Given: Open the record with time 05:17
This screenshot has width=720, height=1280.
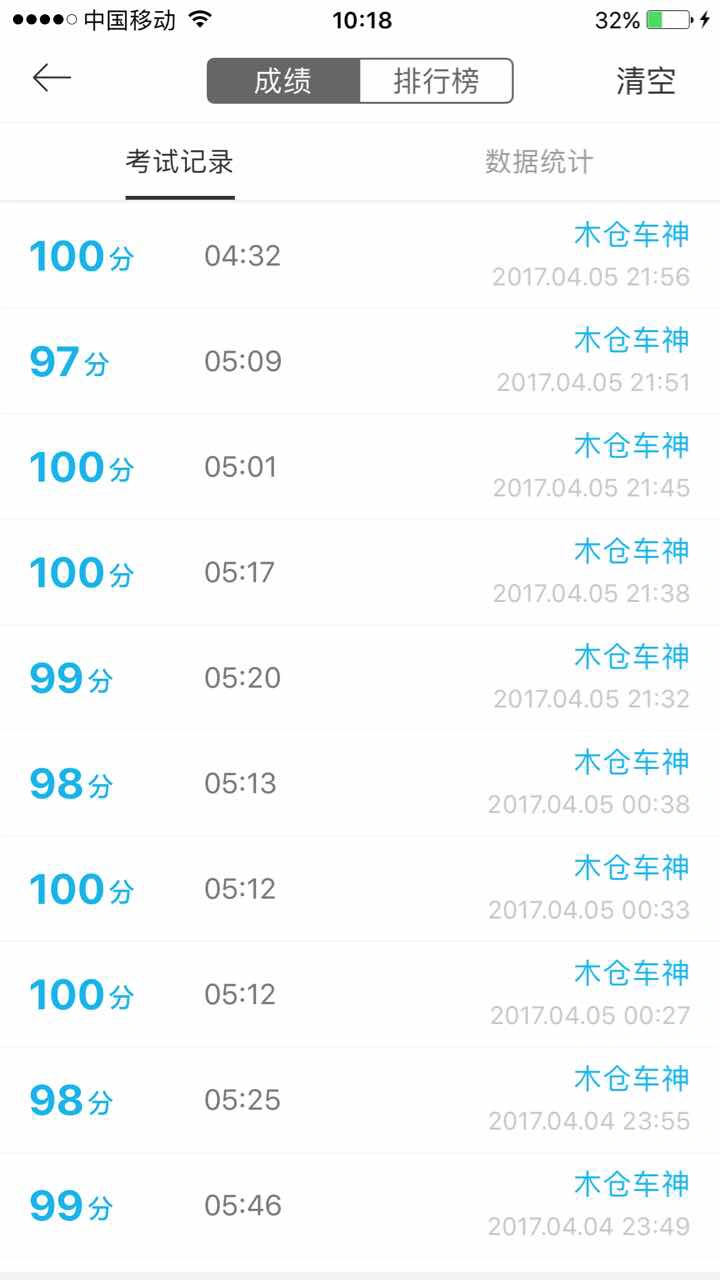Looking at the screenshot, I should (360, 572).
